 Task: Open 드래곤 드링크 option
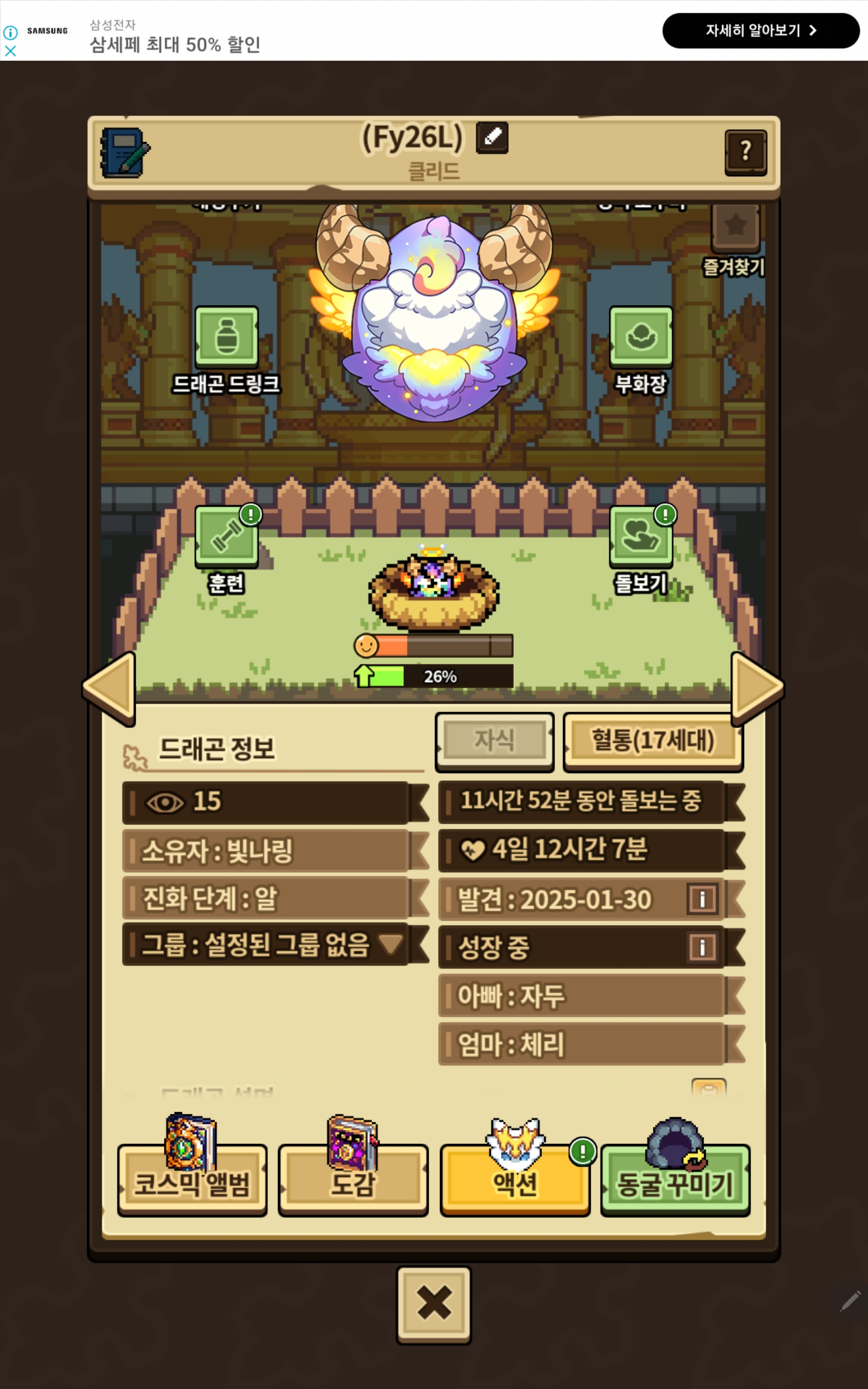pyautogui.click(x=226, y=337)
